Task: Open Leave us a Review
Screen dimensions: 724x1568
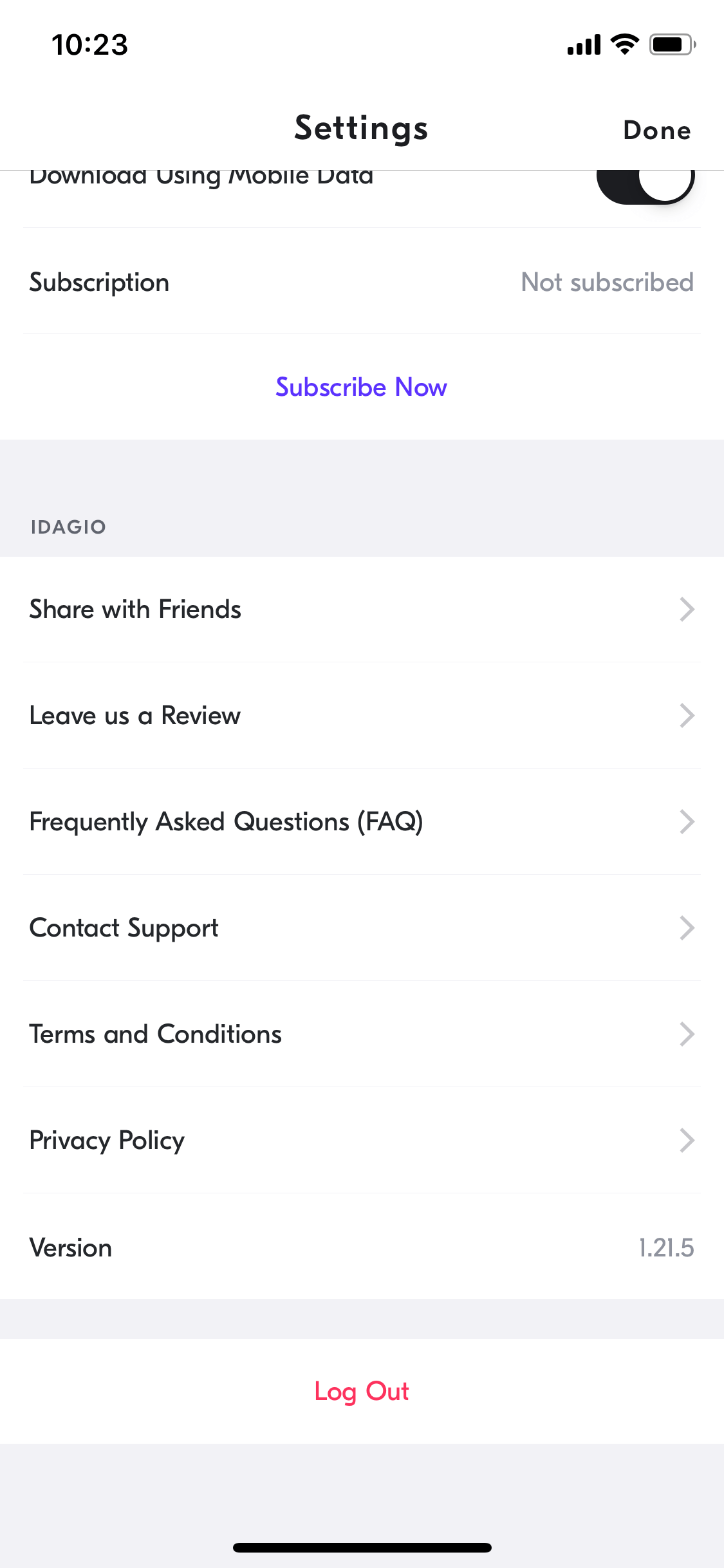Action: pyautogui.click(x=362, y=716)
